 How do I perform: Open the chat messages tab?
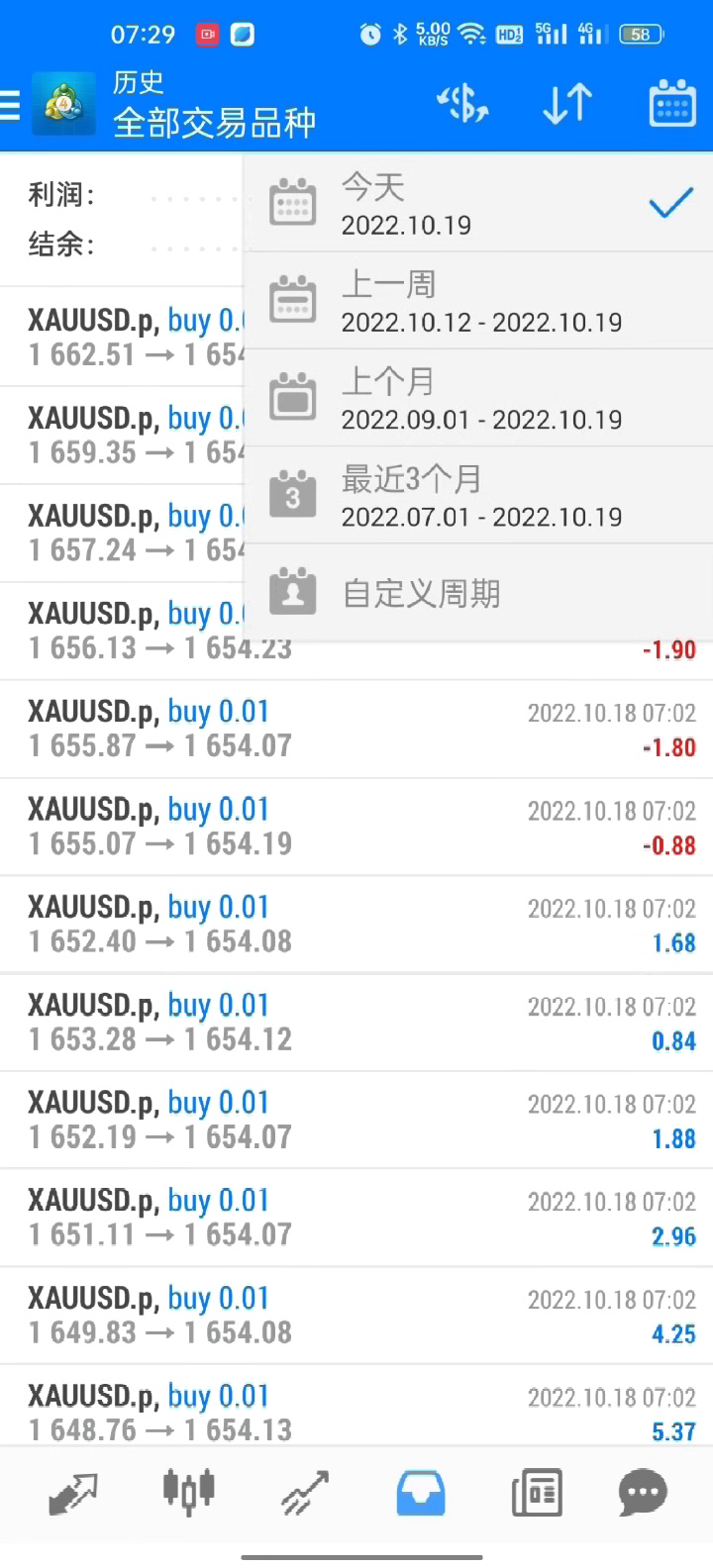643,1493
